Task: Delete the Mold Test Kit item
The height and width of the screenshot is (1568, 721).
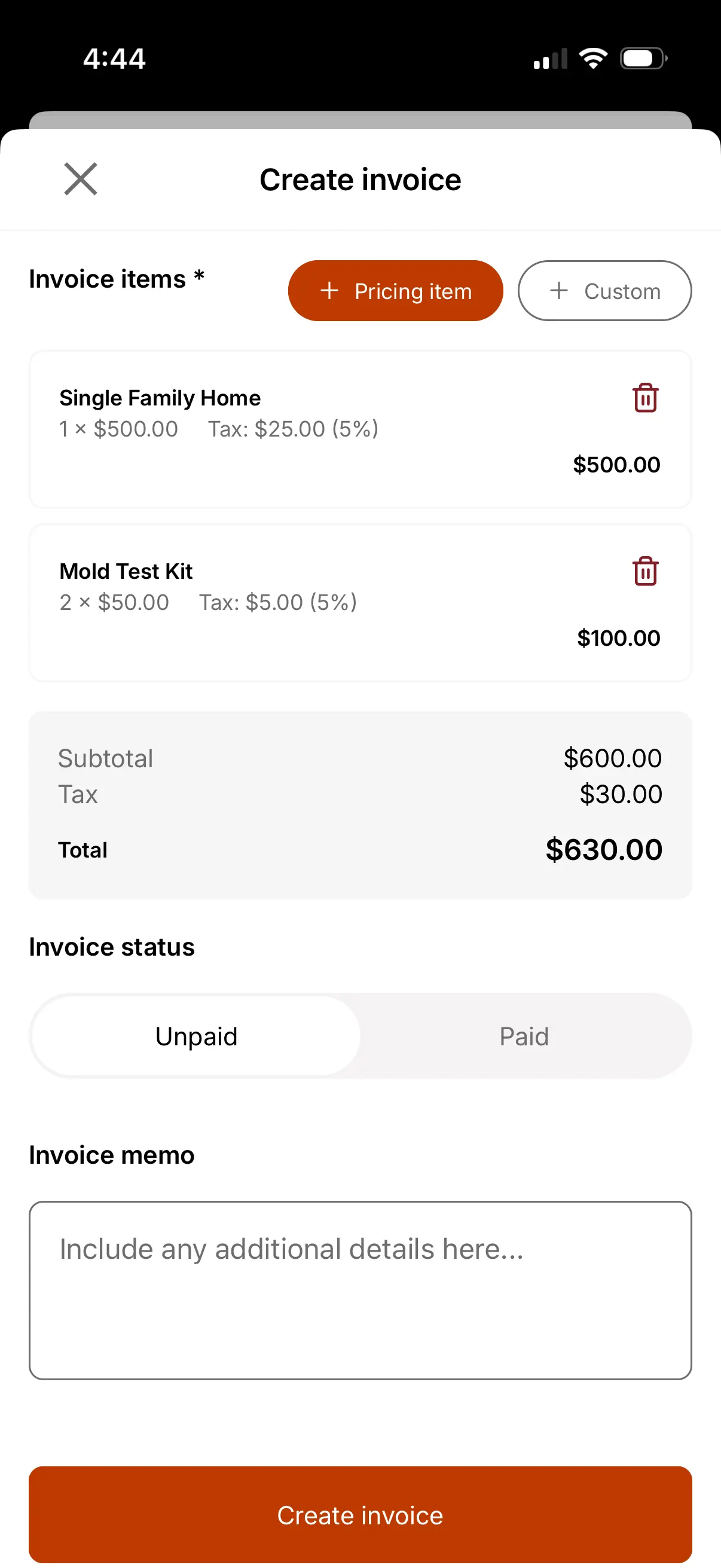Action: [x=646, y=571]
